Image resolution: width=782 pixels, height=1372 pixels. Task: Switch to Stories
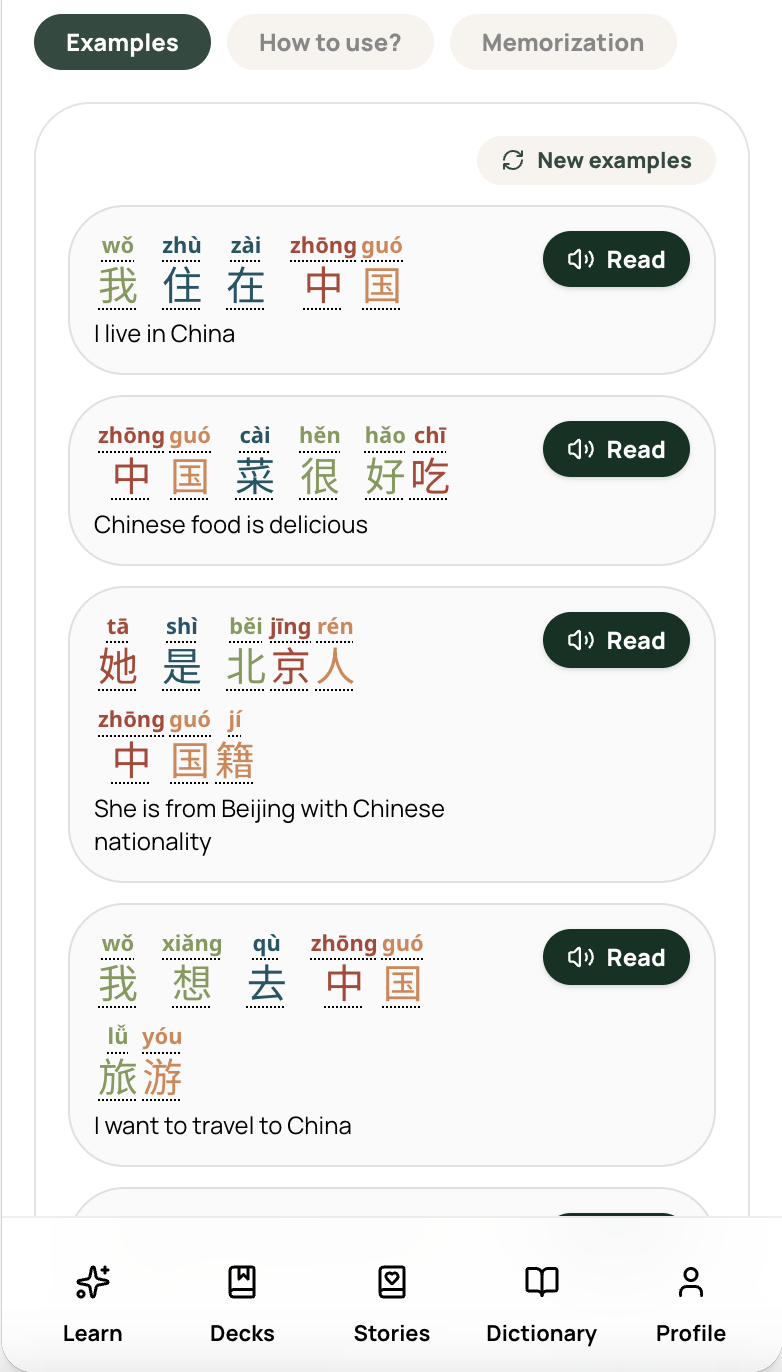(x=392, y=1304)
